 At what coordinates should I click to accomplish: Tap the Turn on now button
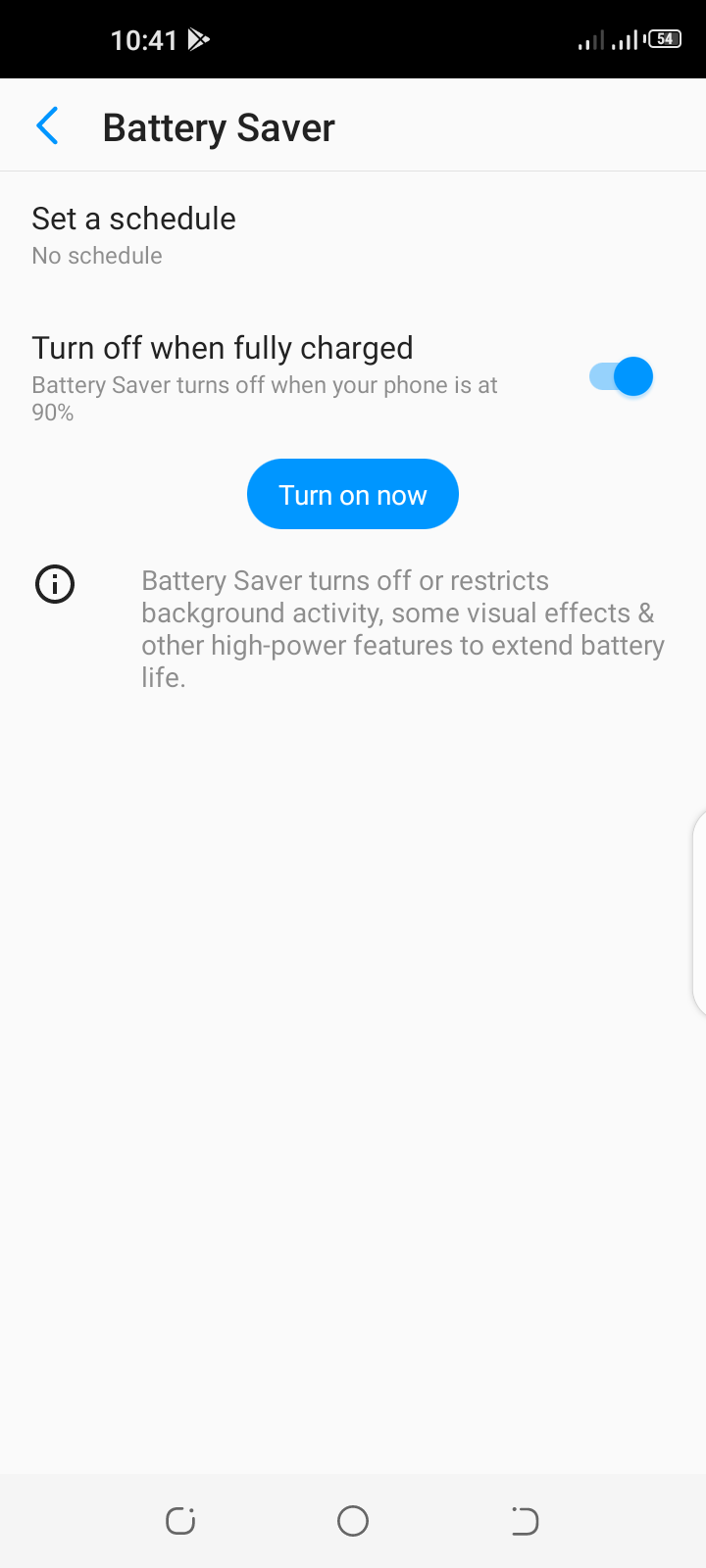[x=353, y=494]
